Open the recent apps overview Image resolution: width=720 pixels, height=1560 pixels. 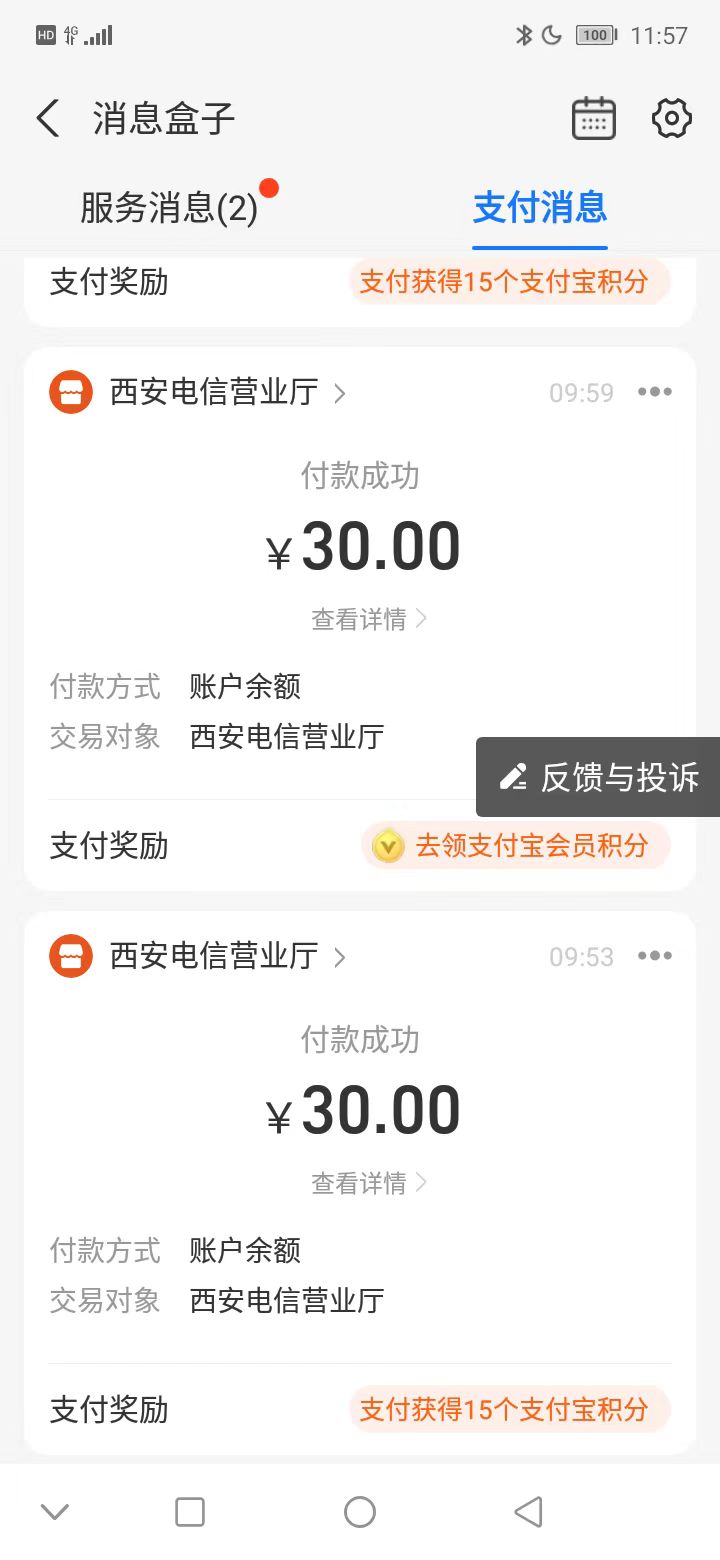pyautogui.click(x=190, y=1512)
